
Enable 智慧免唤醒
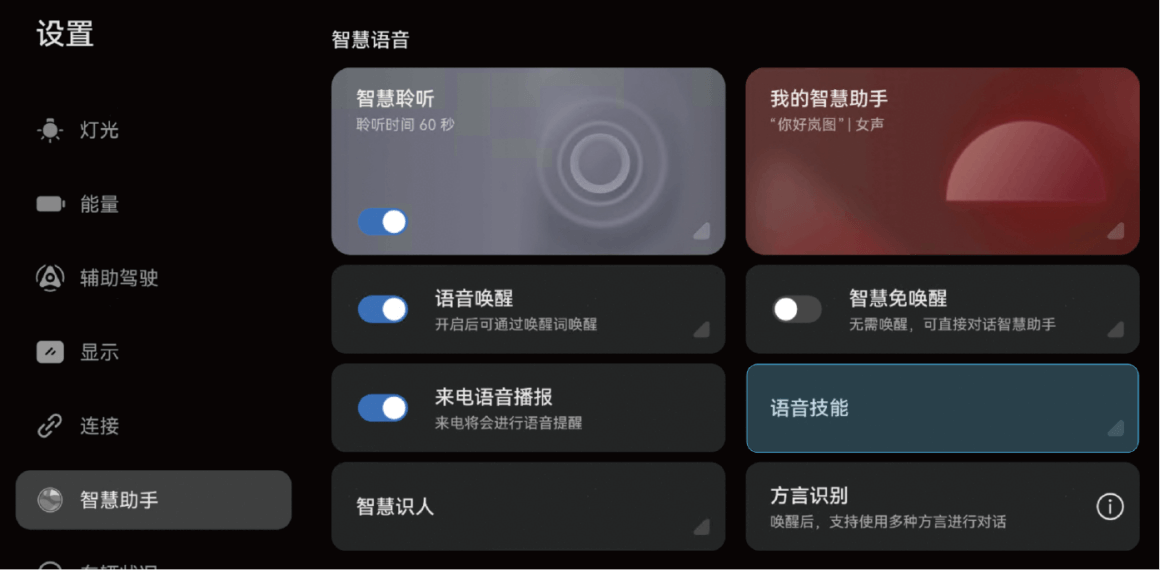tap(797, 309)
